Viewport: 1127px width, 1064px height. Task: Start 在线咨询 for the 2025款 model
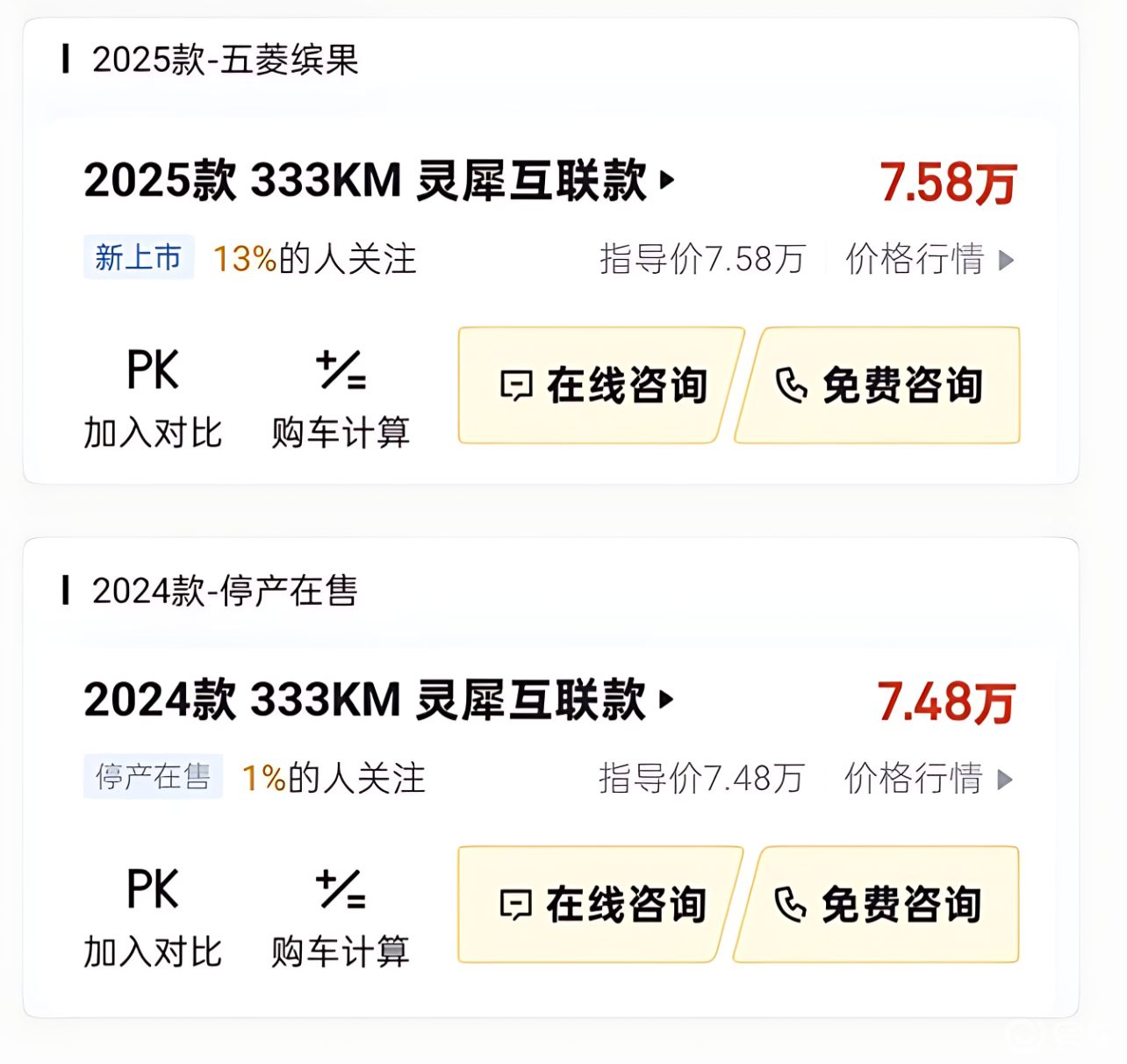(x=600, y=385)
